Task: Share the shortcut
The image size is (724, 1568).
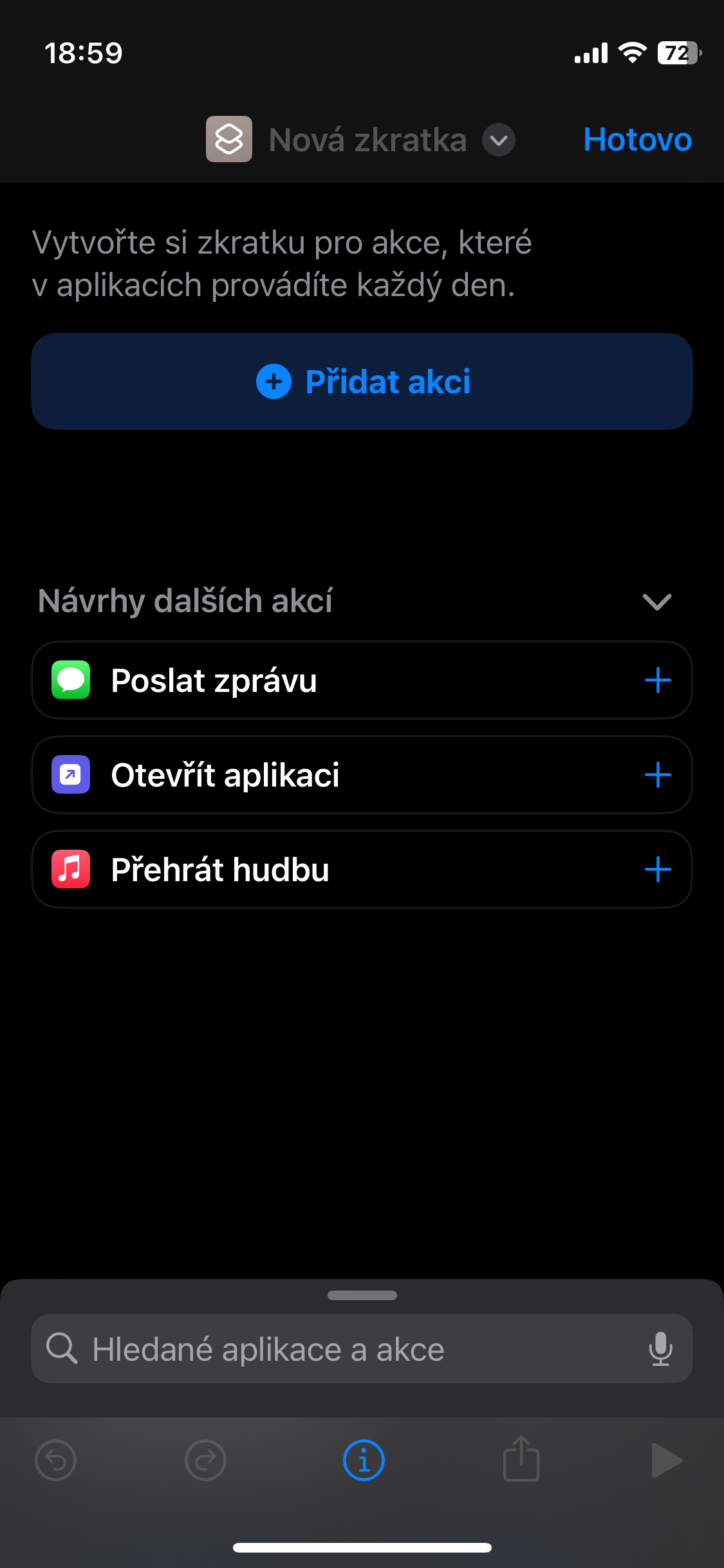Action: [x=521, y=1459]
